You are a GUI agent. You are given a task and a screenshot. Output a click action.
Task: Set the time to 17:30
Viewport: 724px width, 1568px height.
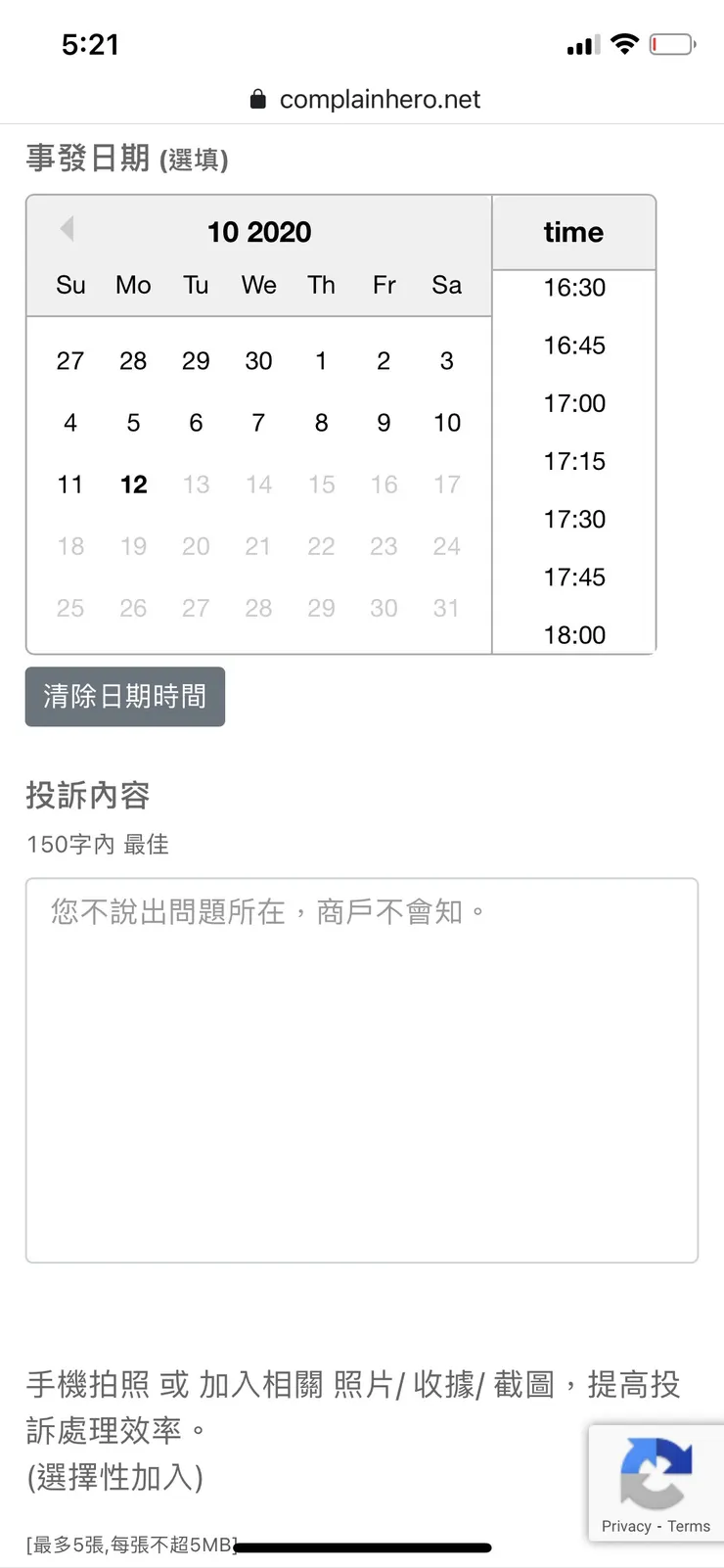tap(574, 519)
